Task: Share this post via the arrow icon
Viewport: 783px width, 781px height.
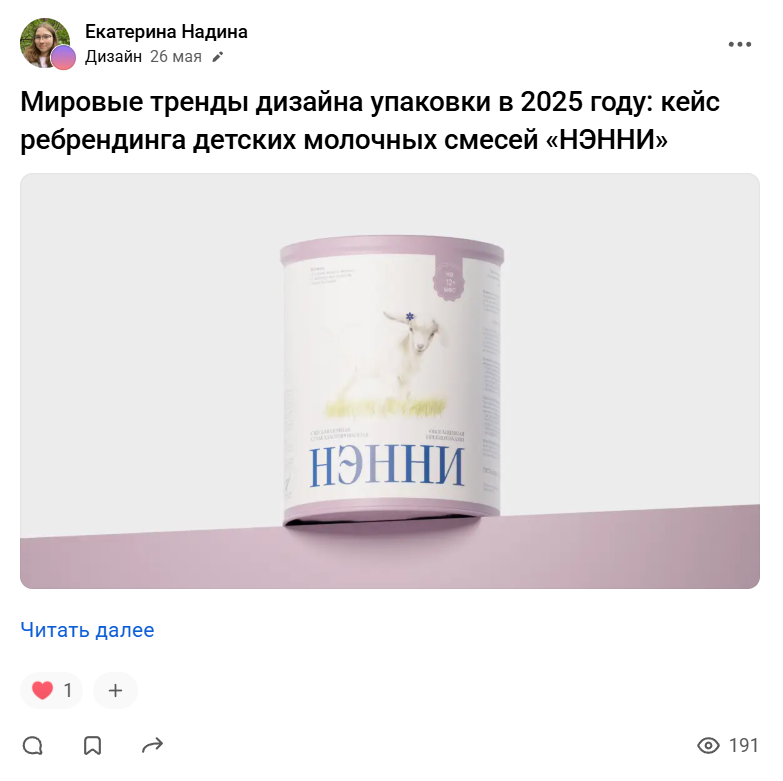Action: tap(152, 745)
